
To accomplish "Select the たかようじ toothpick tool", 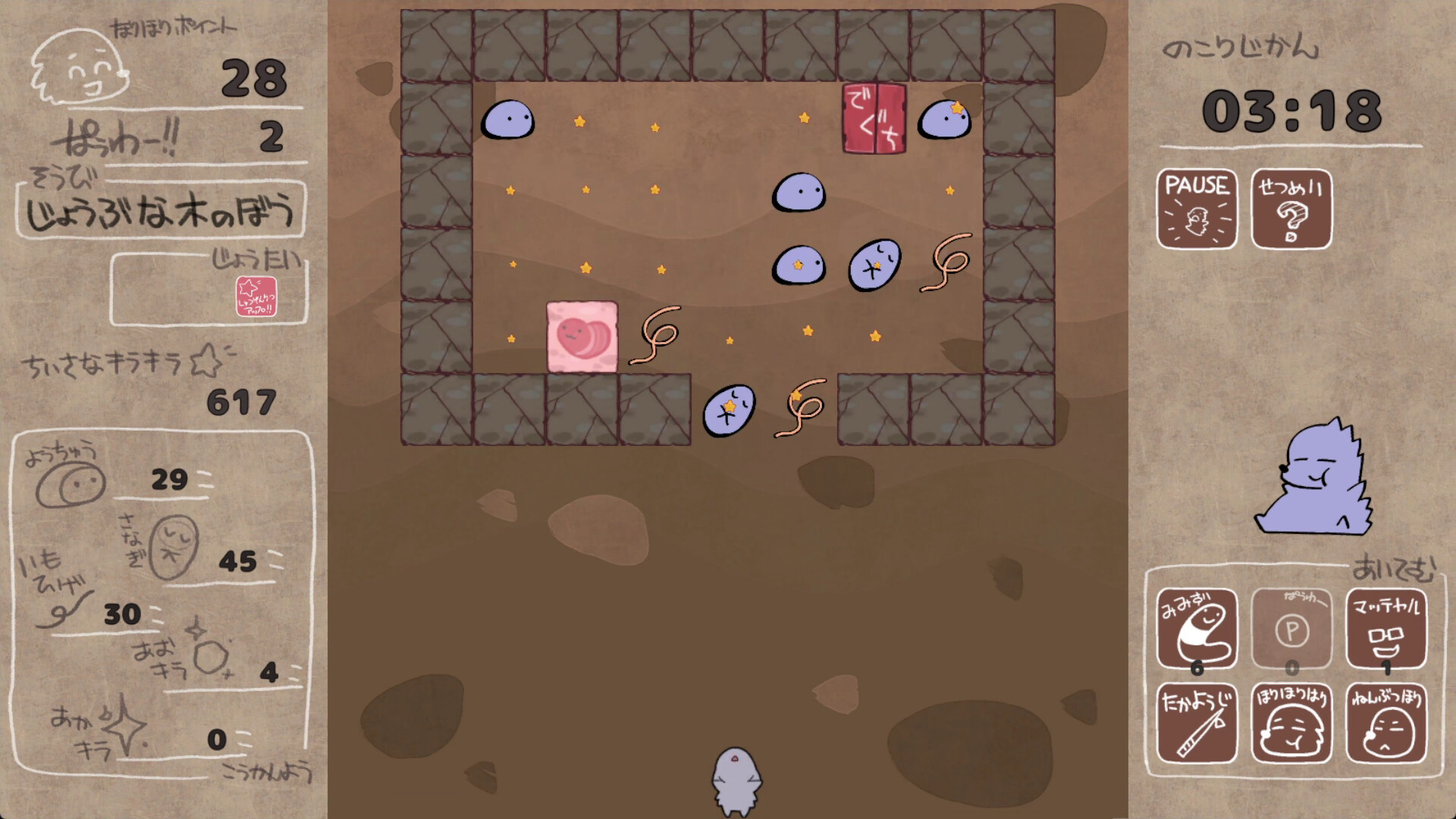I will coord(1197,723).
